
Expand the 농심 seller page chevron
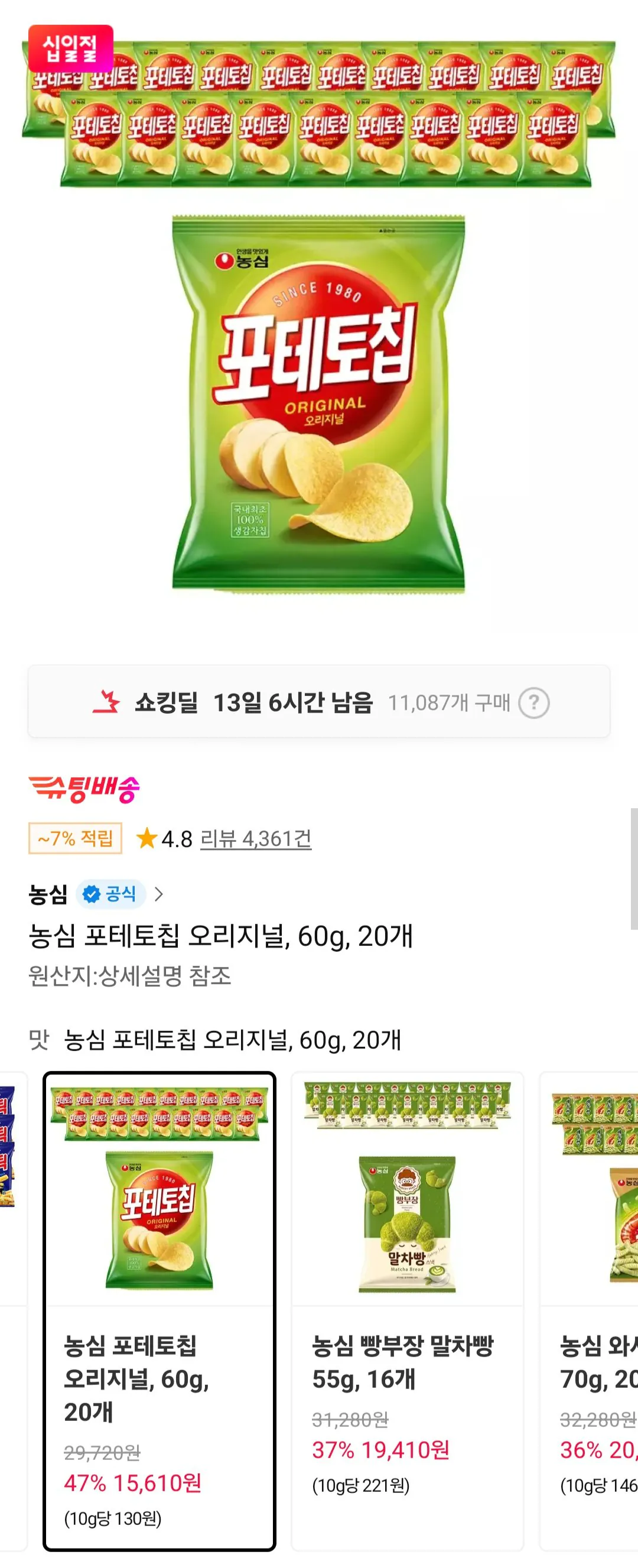click(x=159, y=895)
